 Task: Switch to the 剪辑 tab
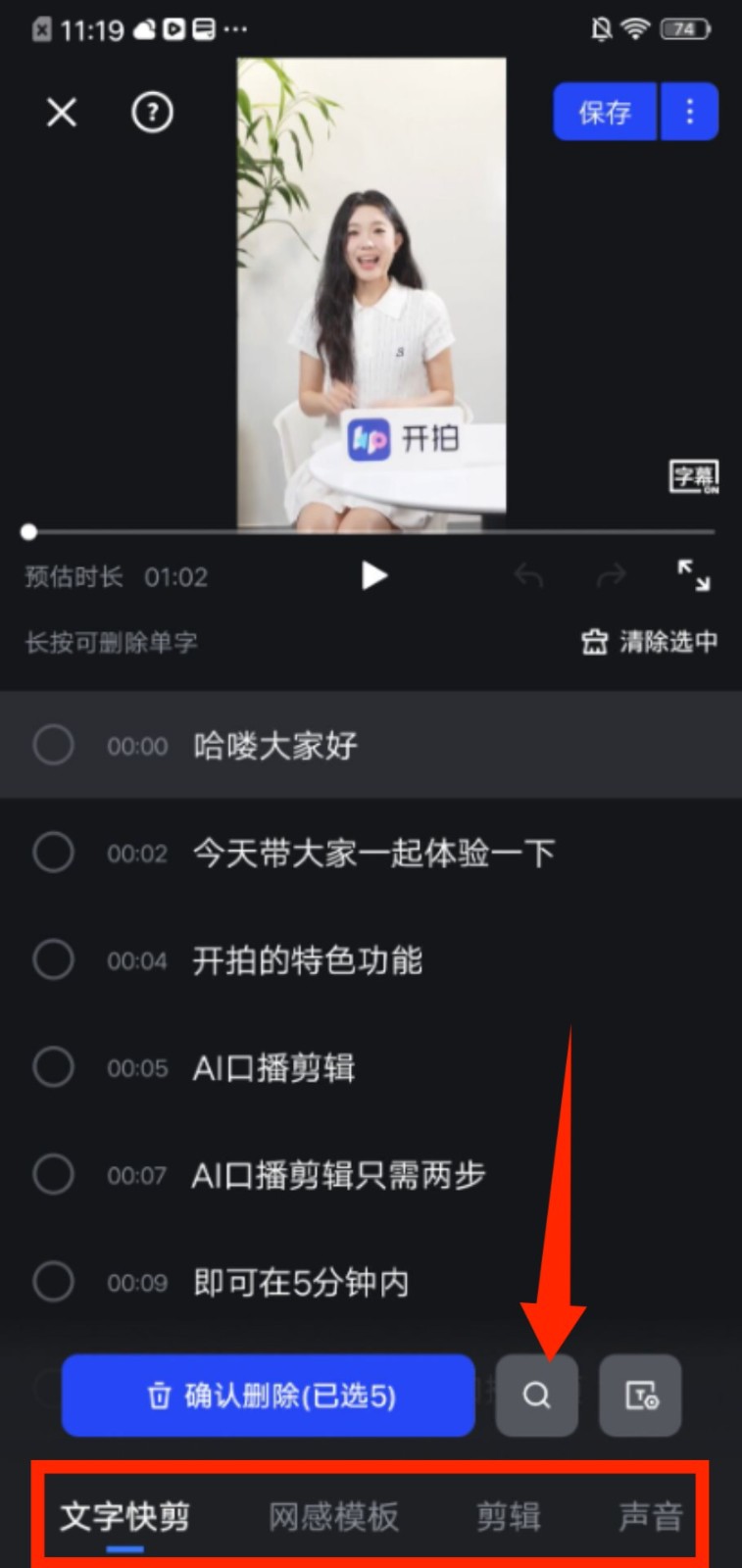508,1516
